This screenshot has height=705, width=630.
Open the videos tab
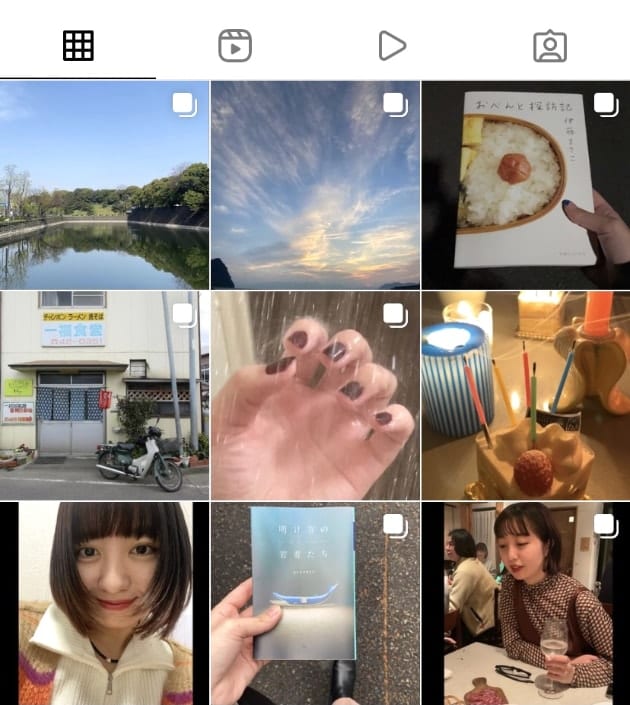(x=392, y=46)
